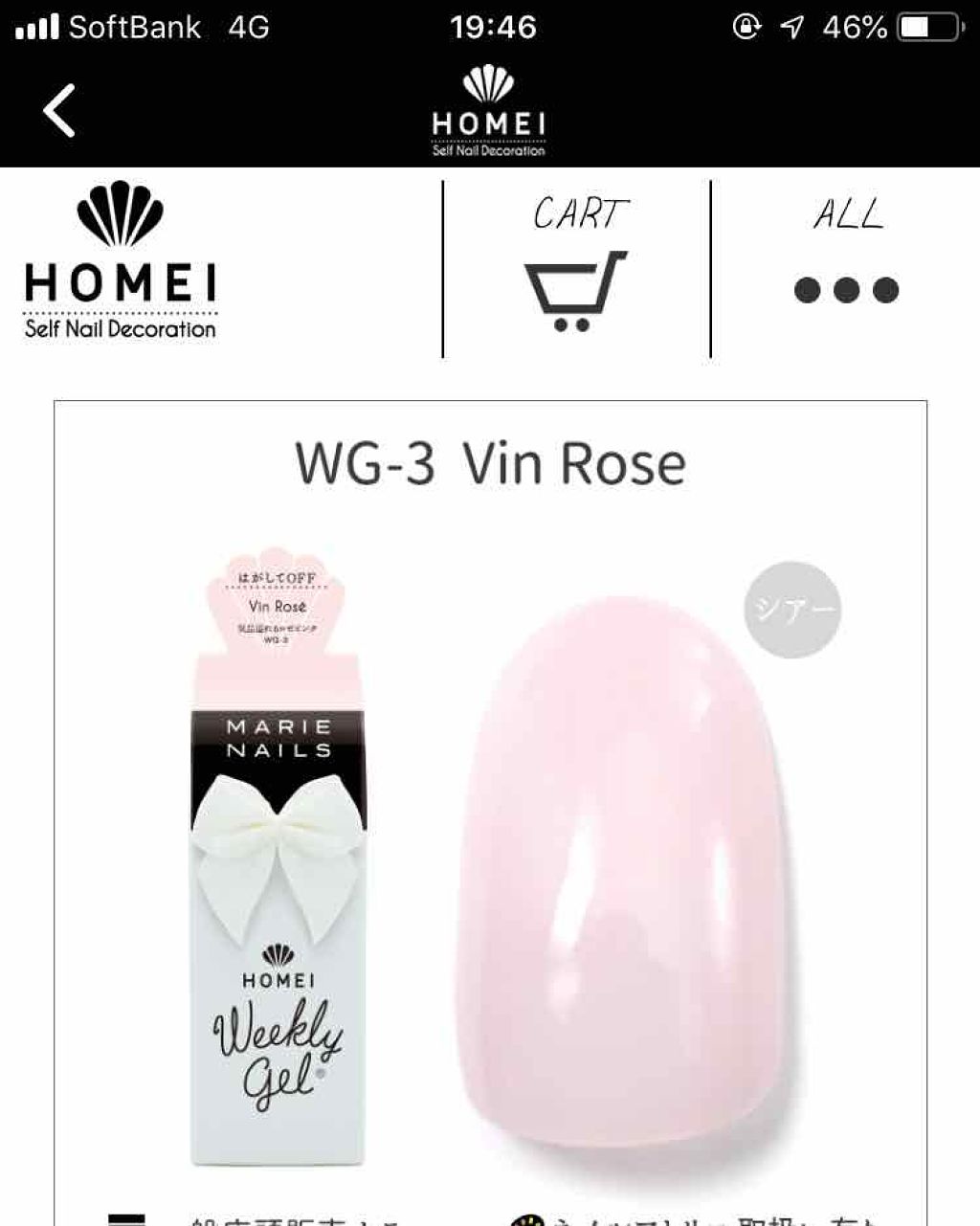Viewport: 980px width, 1226px height.
Task: Open the shopping cart
Action: pyautogui.click(x=576, y=268)
